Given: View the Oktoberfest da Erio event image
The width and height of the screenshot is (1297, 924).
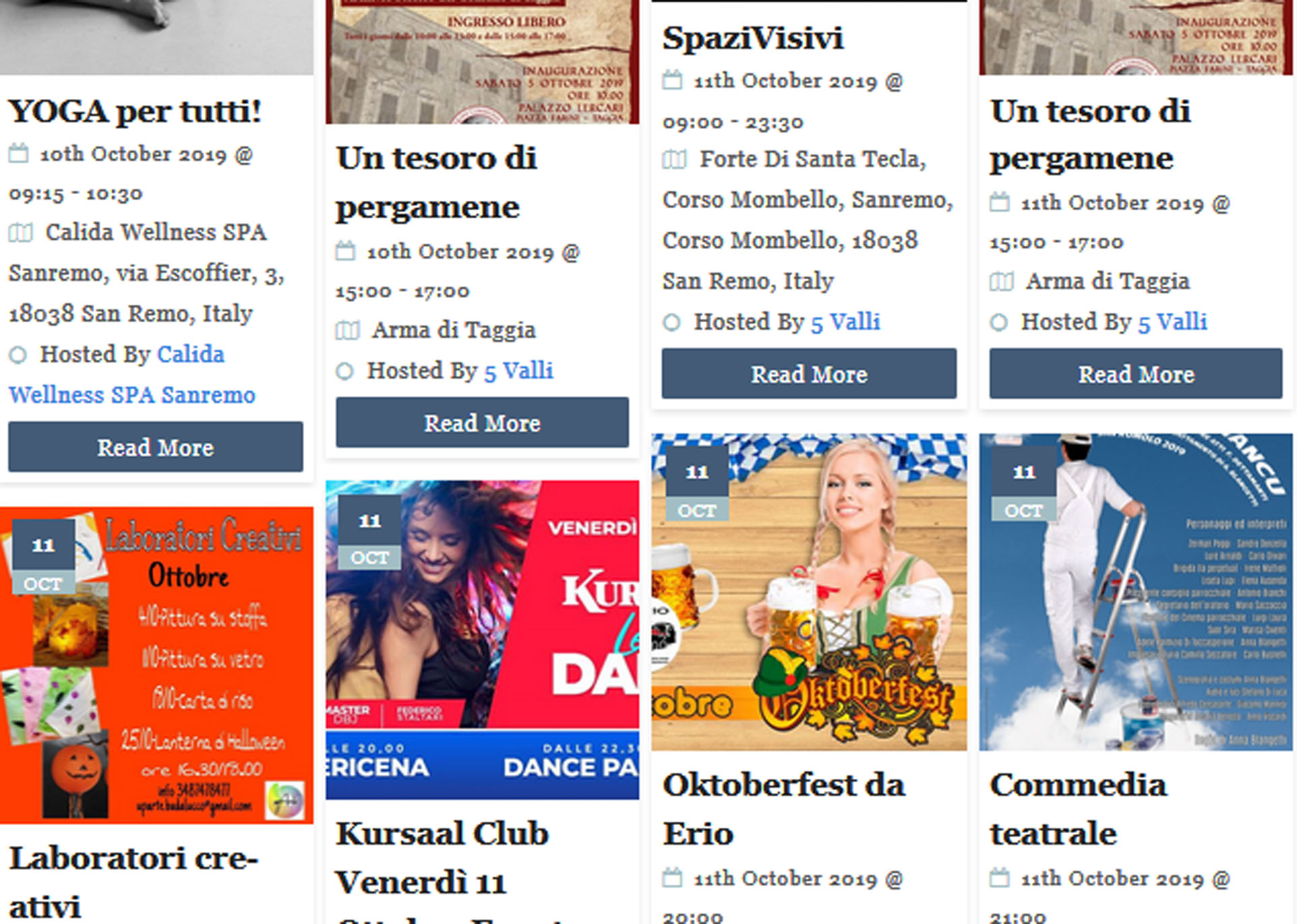Looking at the screenshot, I should pyautogui.click(x=808, y=593).
